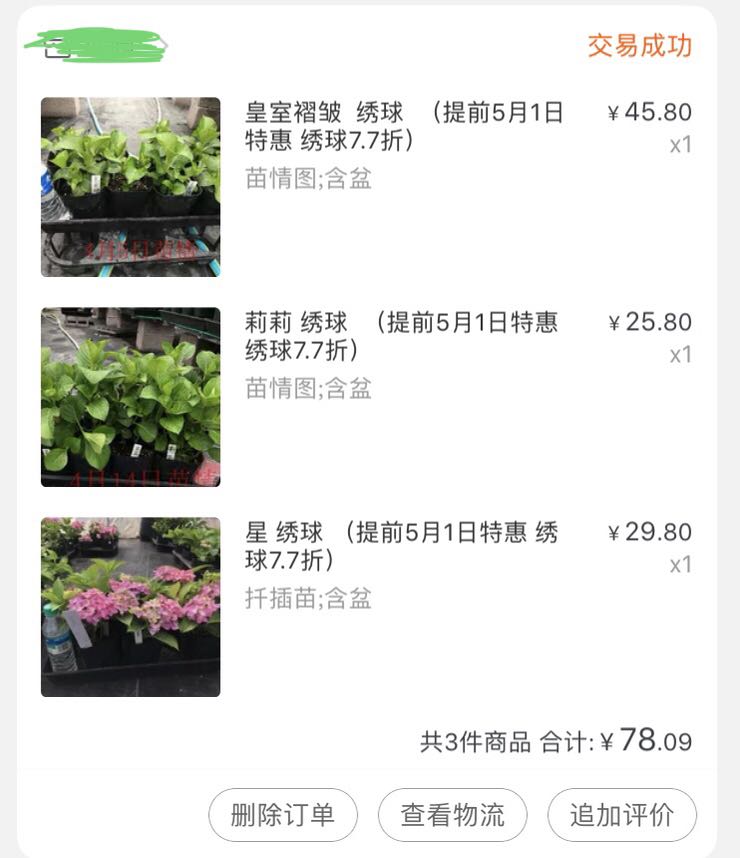Select 追加评价 to add a review
Screen dimensions: 740x858
621,814
